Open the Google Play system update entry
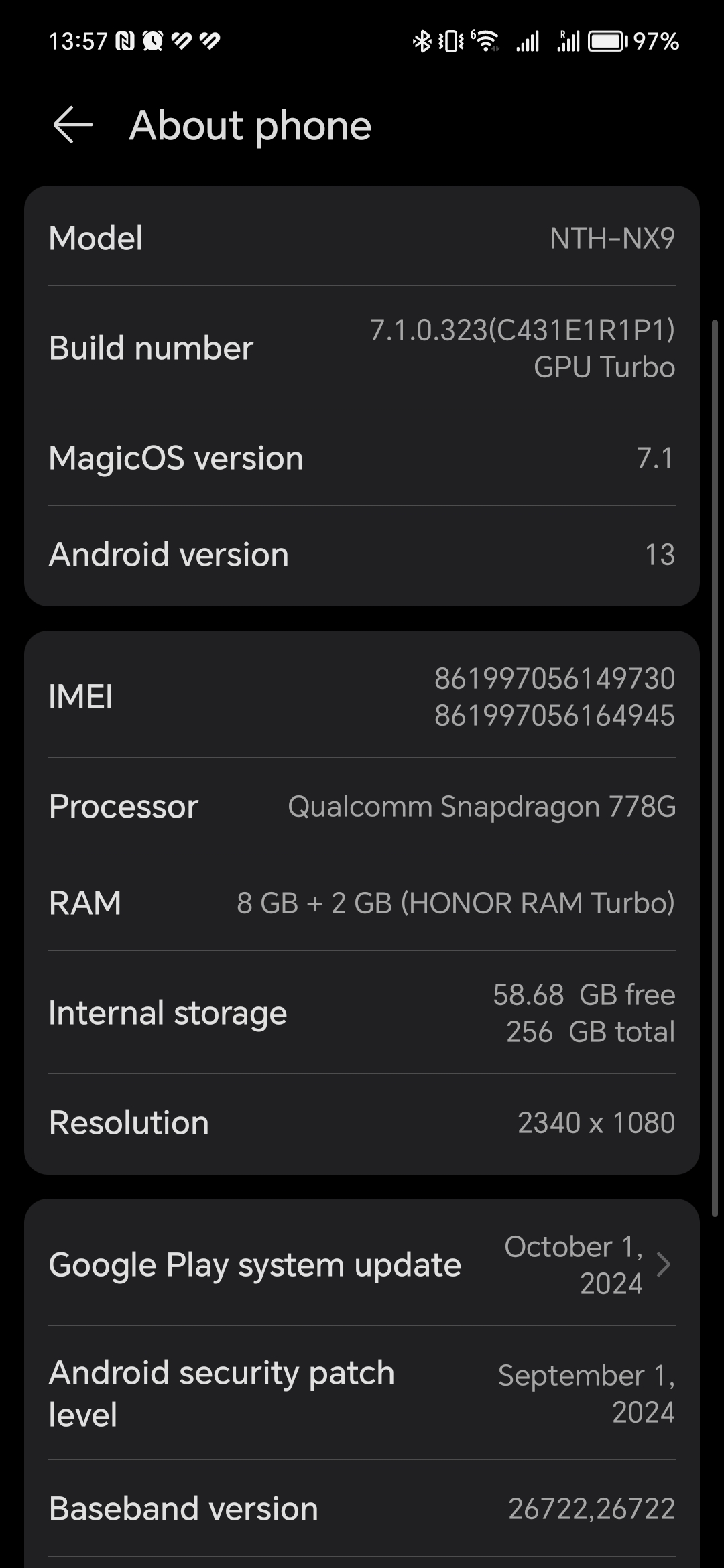The width and height of the screenshot is (724, 1568). pos(362,1264)
